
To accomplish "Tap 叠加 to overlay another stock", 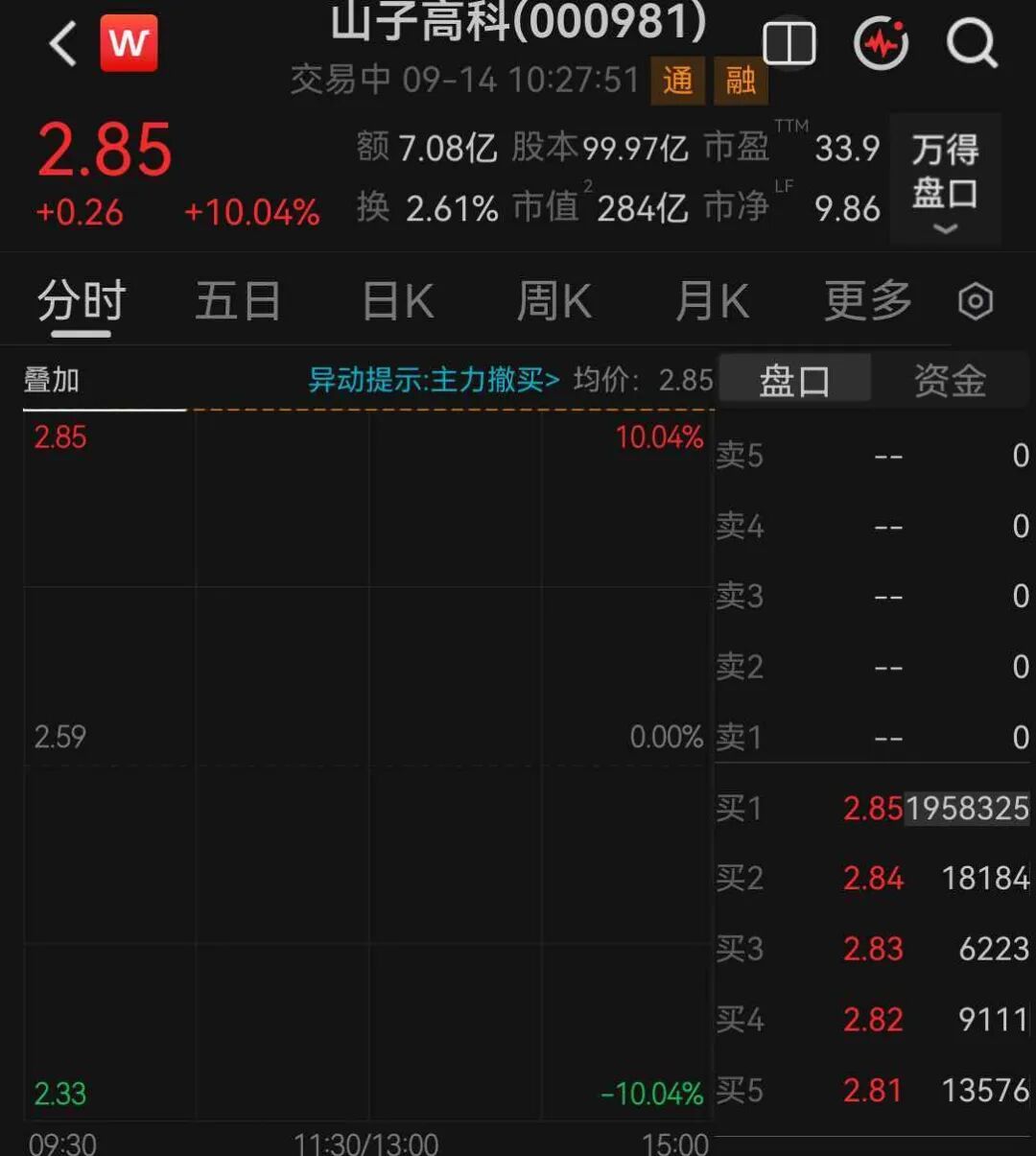I will pyautogui.click(x=52, y=380).
